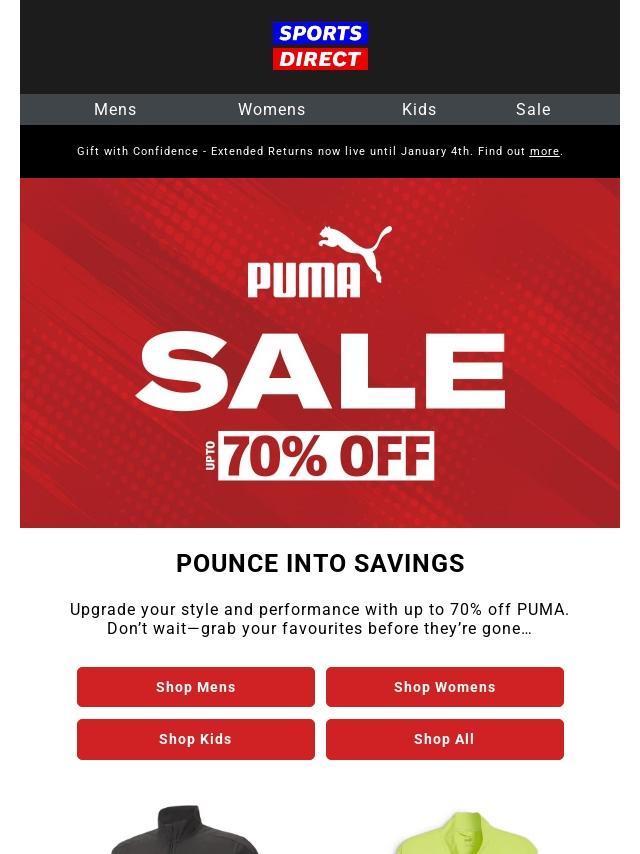Open the Womens category

pos(272,110)
